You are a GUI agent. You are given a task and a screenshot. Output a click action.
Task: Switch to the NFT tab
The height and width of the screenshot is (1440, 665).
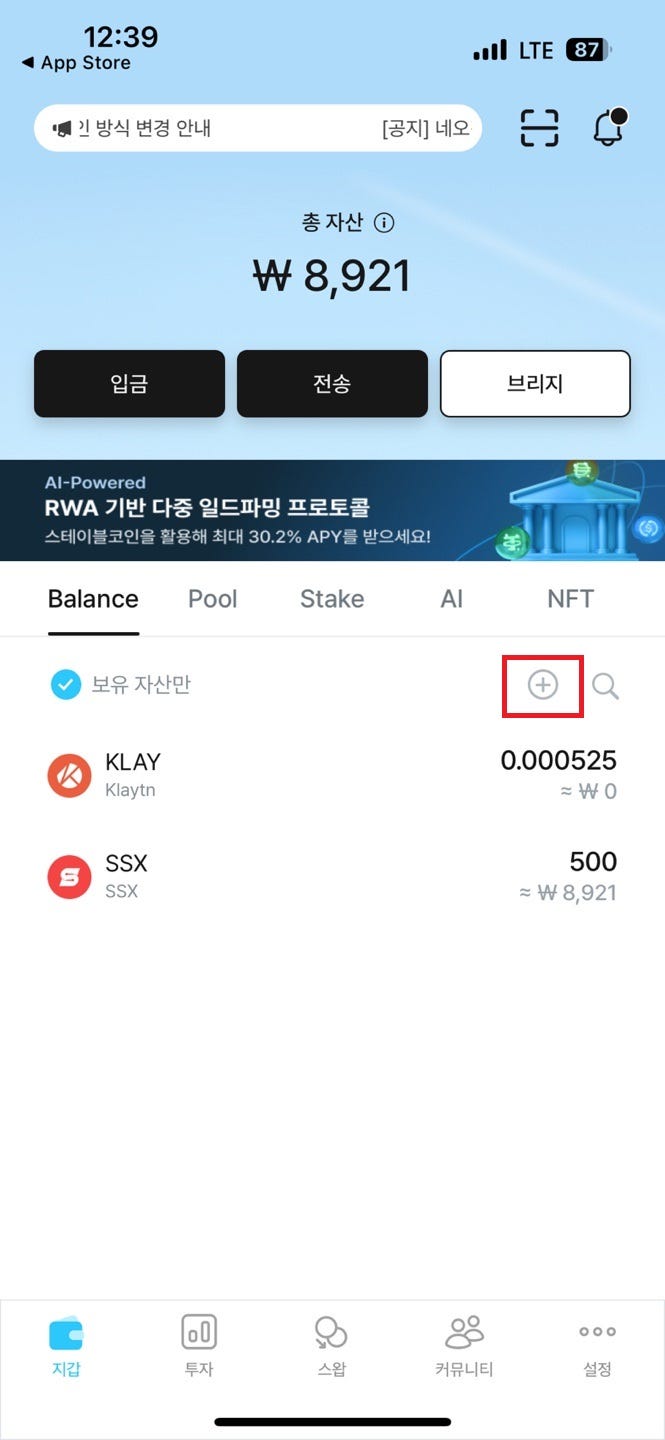571,599
